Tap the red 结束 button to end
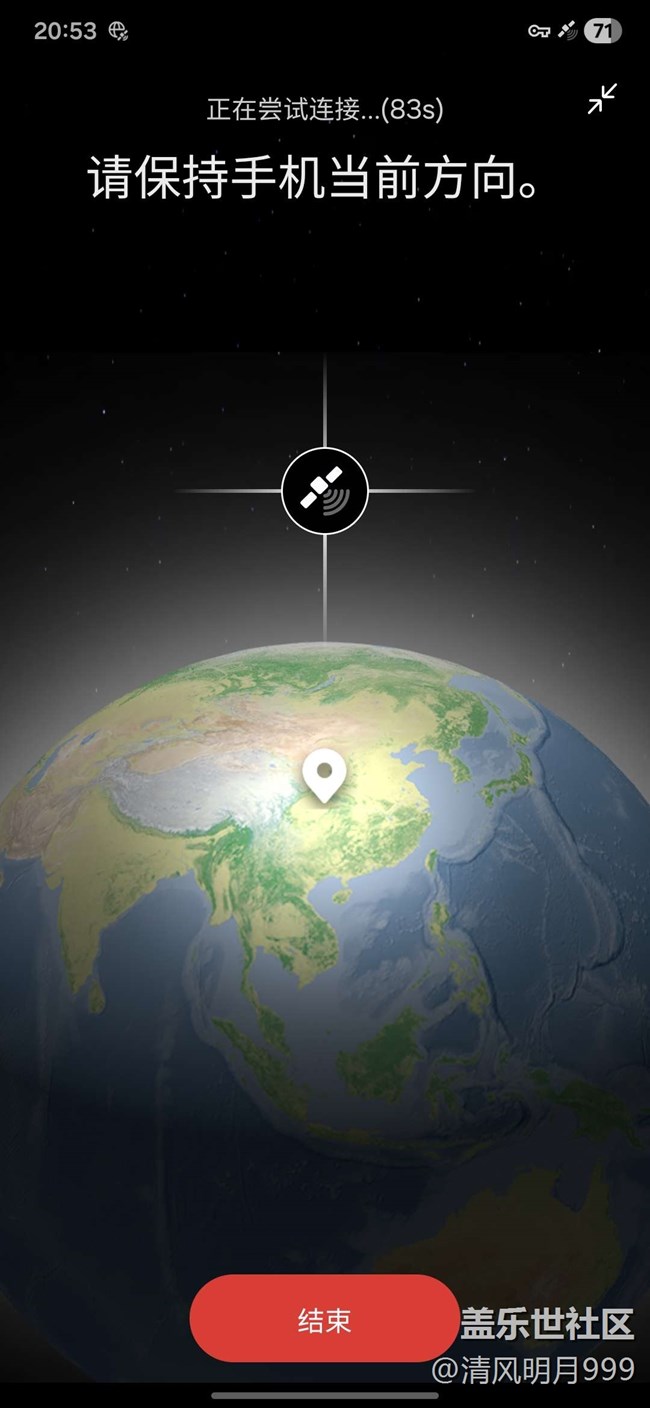Image resolution: width=650 pixels, height=1408 pixels. [x=324, y=1319]
